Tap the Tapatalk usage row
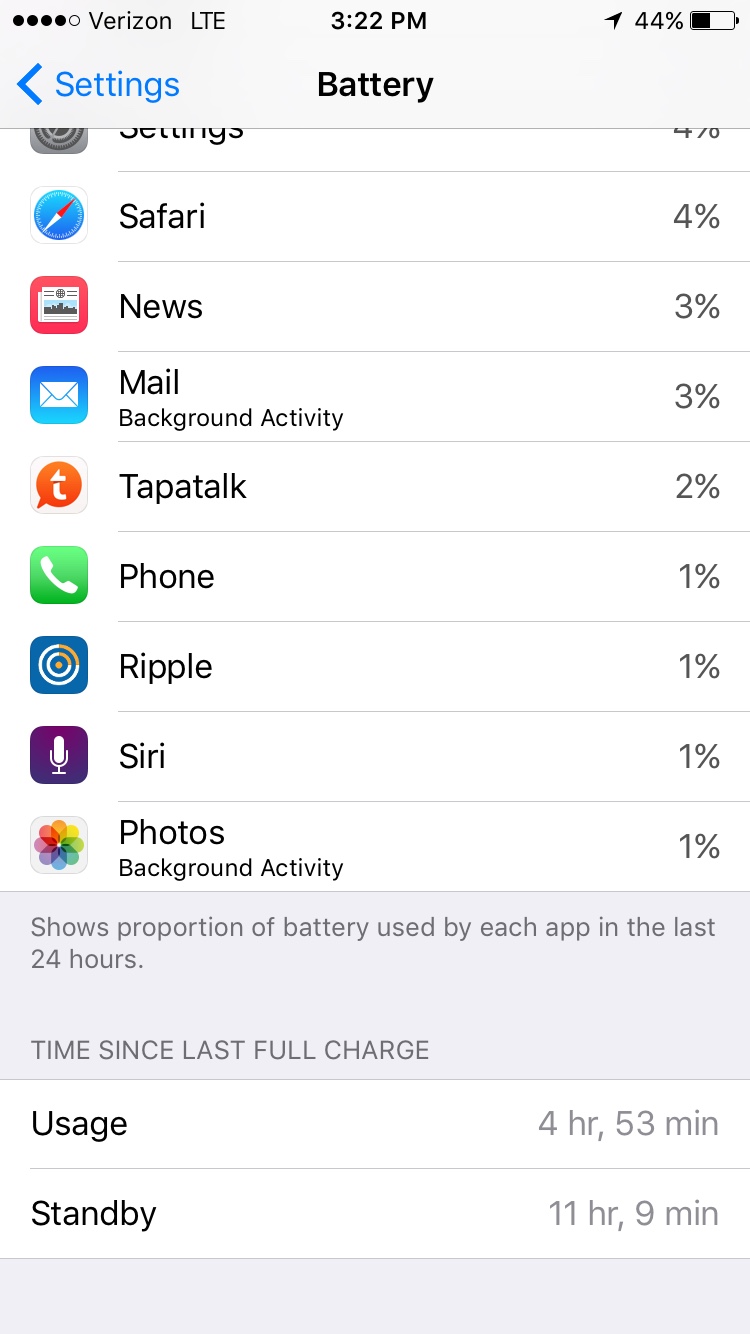This screenshot has width=750, height=1334. coord(375,486)
